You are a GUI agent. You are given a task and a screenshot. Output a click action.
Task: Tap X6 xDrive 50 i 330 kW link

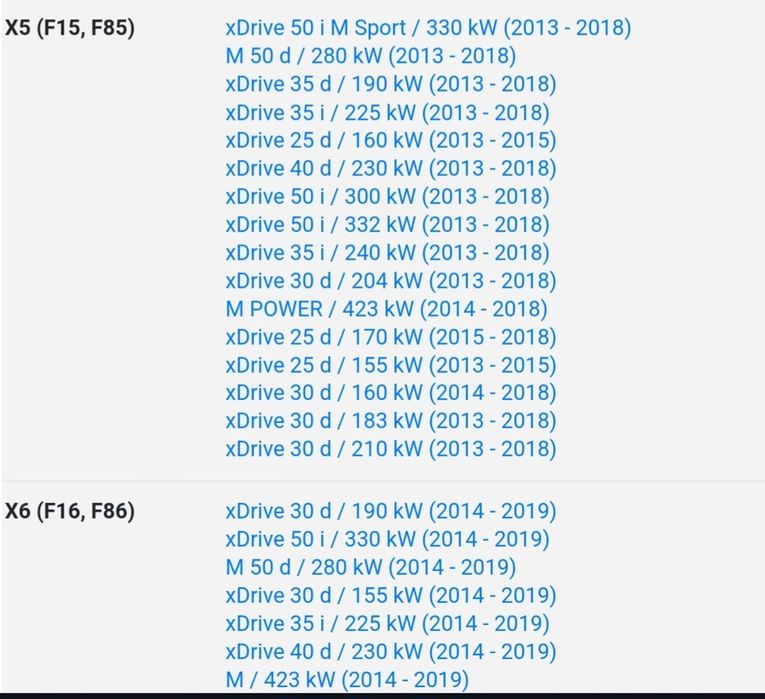pos(387,539)
